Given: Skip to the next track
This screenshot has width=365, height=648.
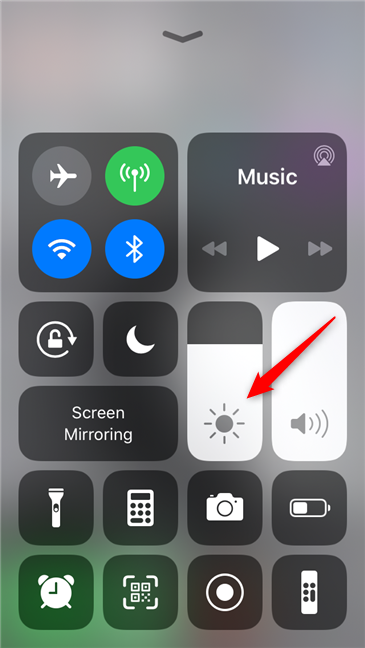Looking at the screenshot, I should pos(320,249).
